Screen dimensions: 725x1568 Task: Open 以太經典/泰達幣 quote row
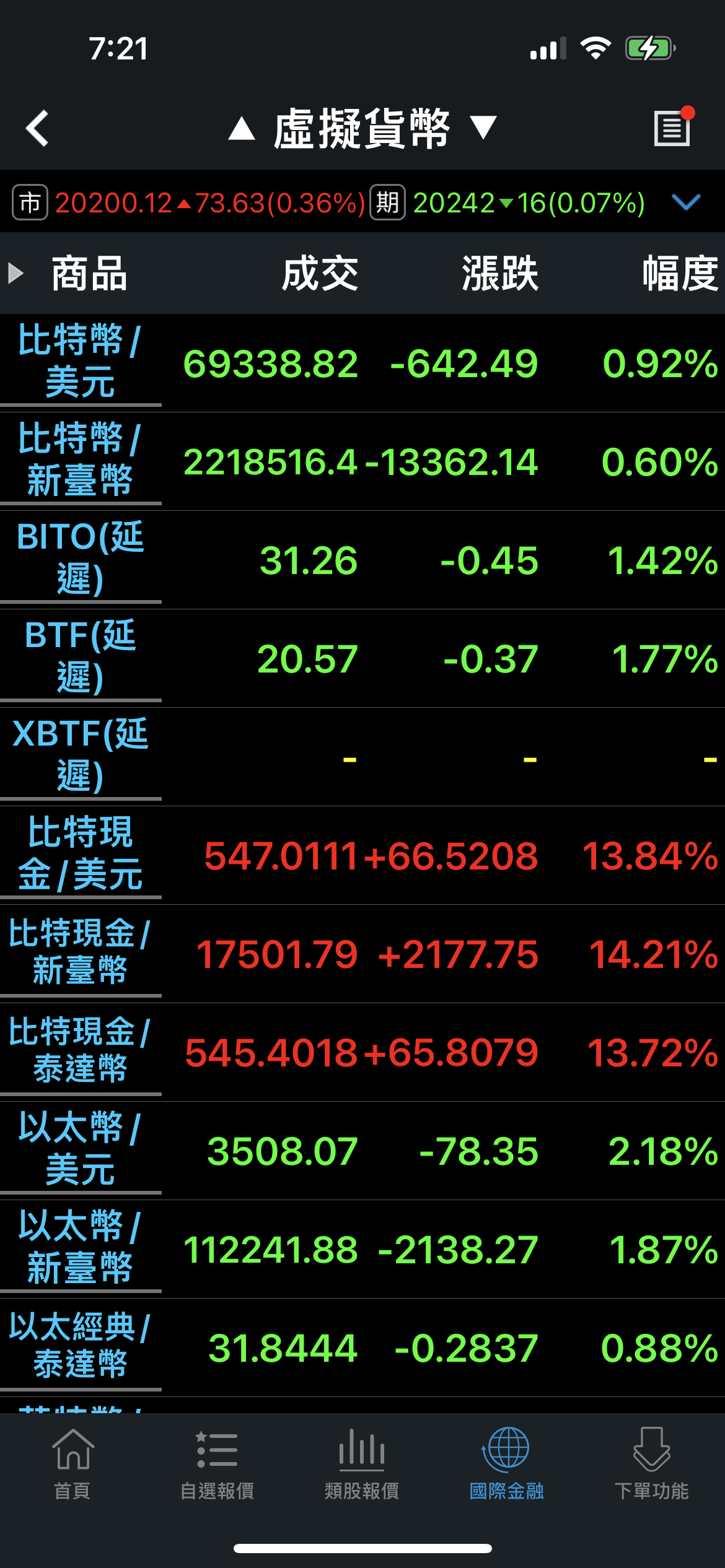[362, 1348]
